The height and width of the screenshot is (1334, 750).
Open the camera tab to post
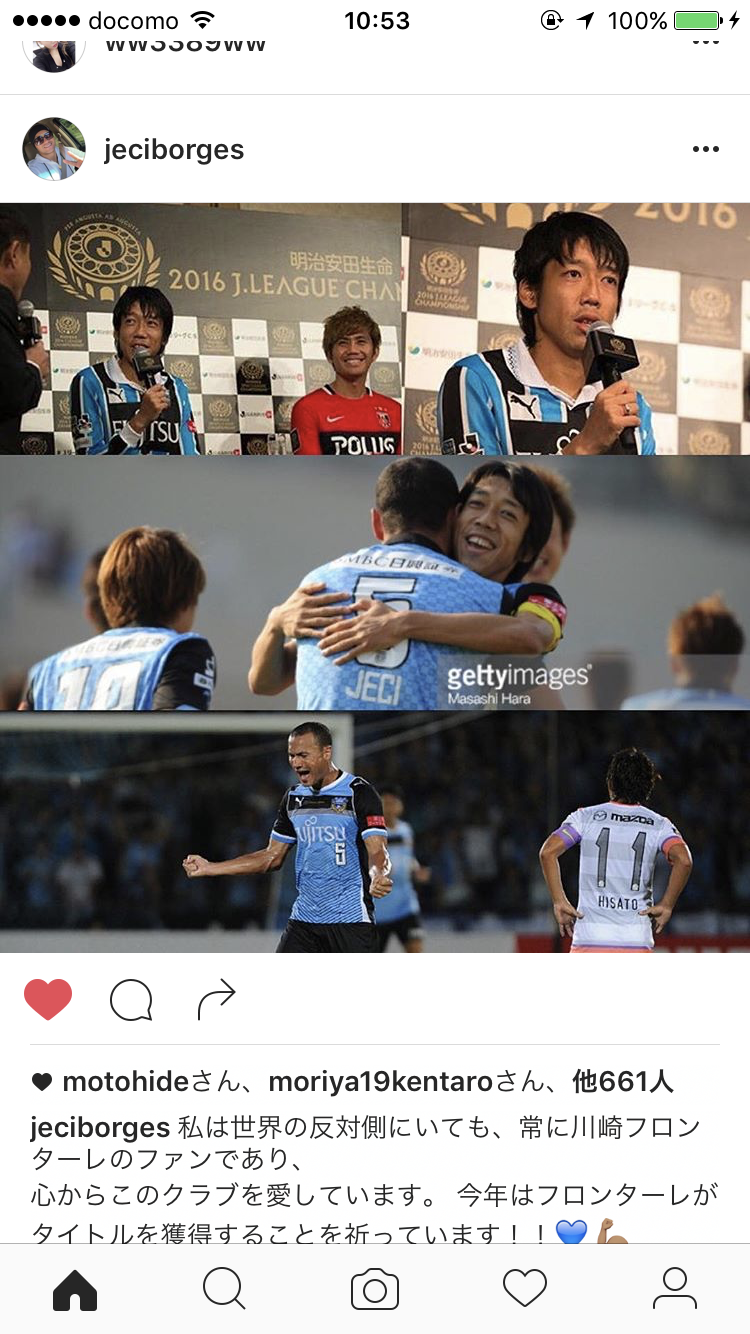[x=375, y=1289]
